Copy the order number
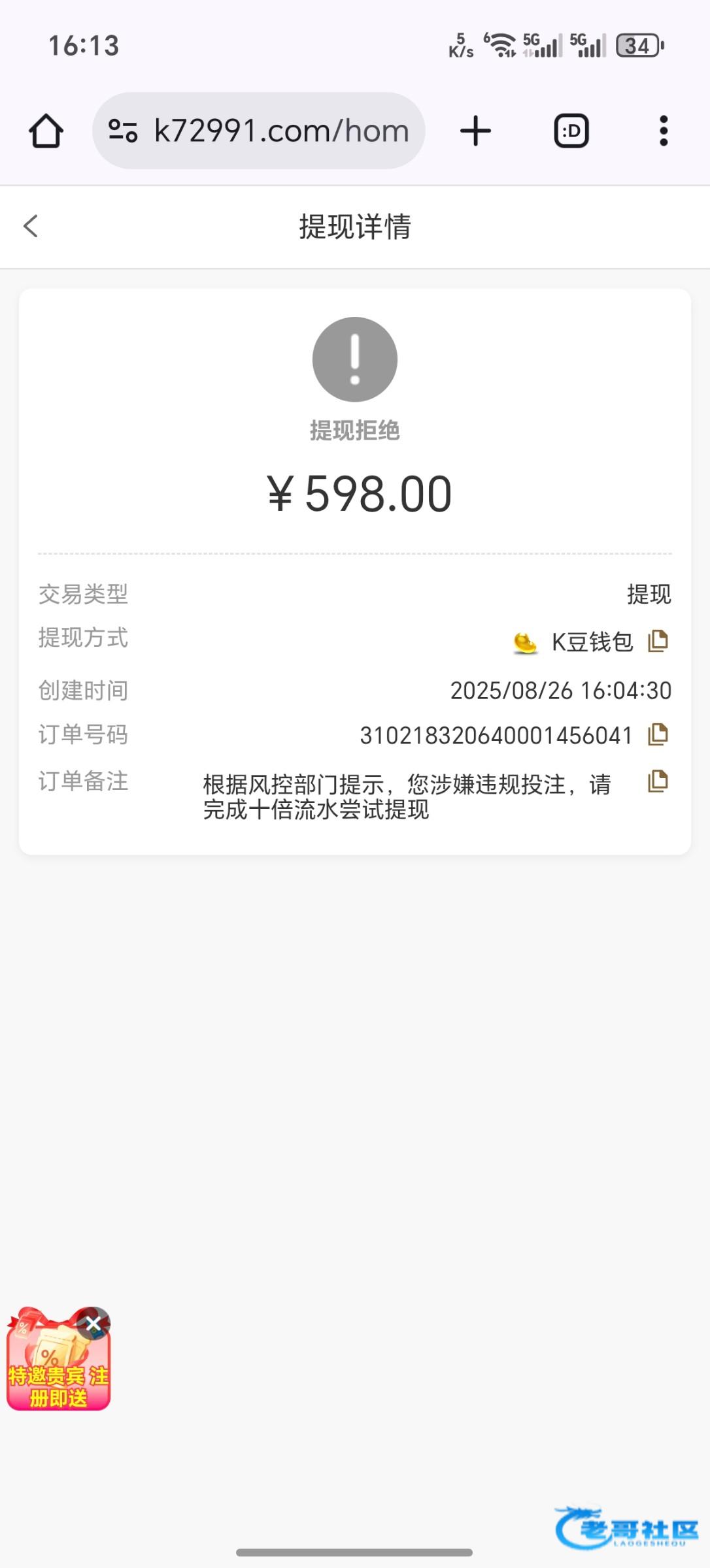Image resolution: width=710 pixels, height=1568 pixels. coord(658,735)
